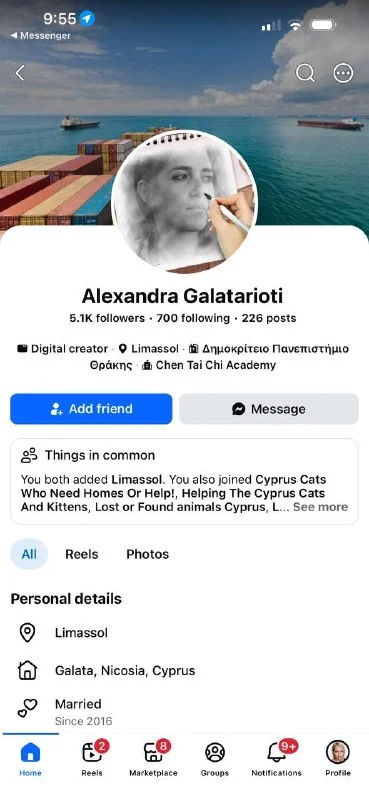Send a message via Message button
369x800 pixels.
[269, 409]
